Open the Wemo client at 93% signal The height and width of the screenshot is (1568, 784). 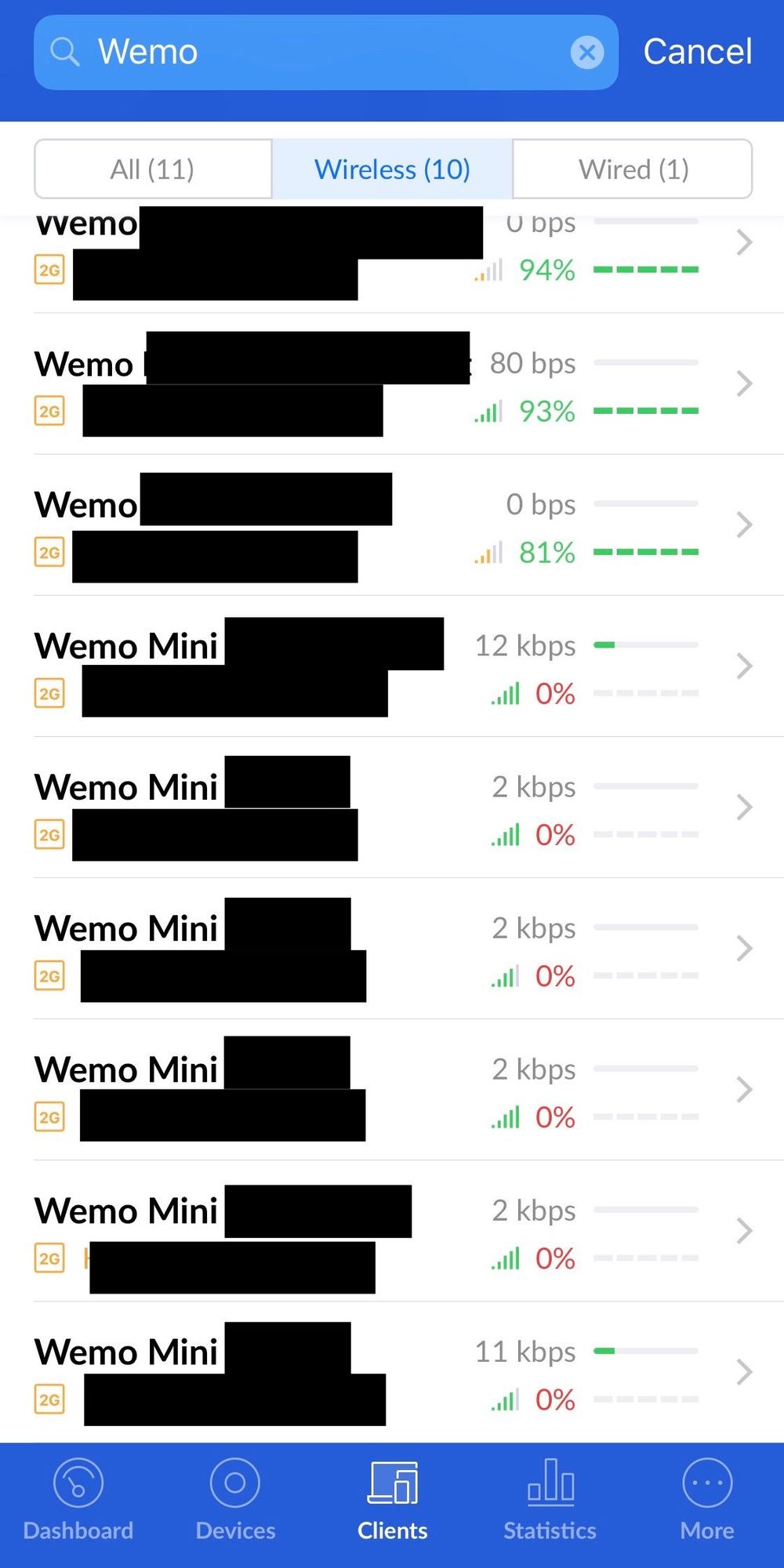(392, 384)
